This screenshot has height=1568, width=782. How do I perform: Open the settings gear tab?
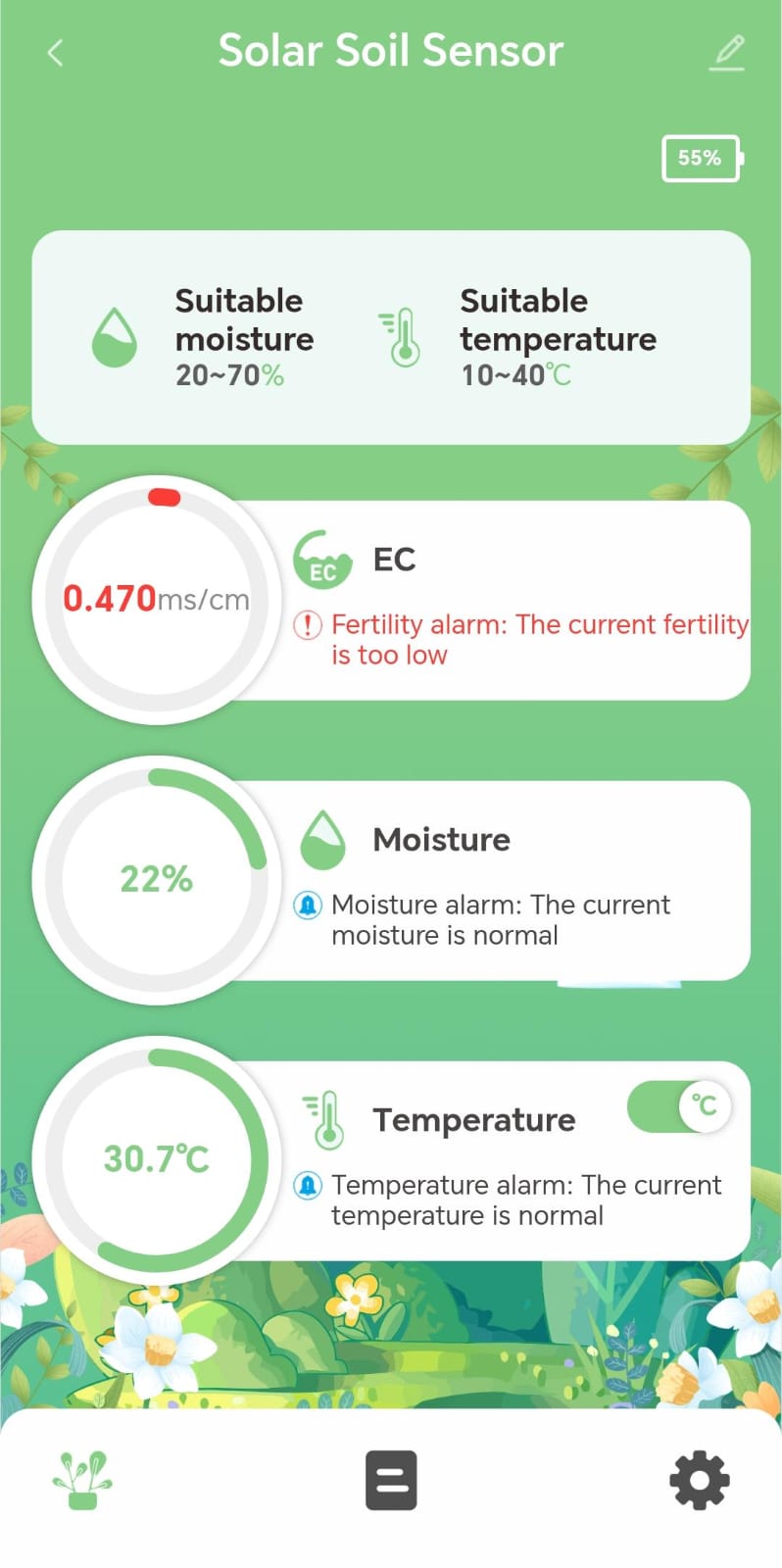pyautogui.click(x=699, y=1479)
